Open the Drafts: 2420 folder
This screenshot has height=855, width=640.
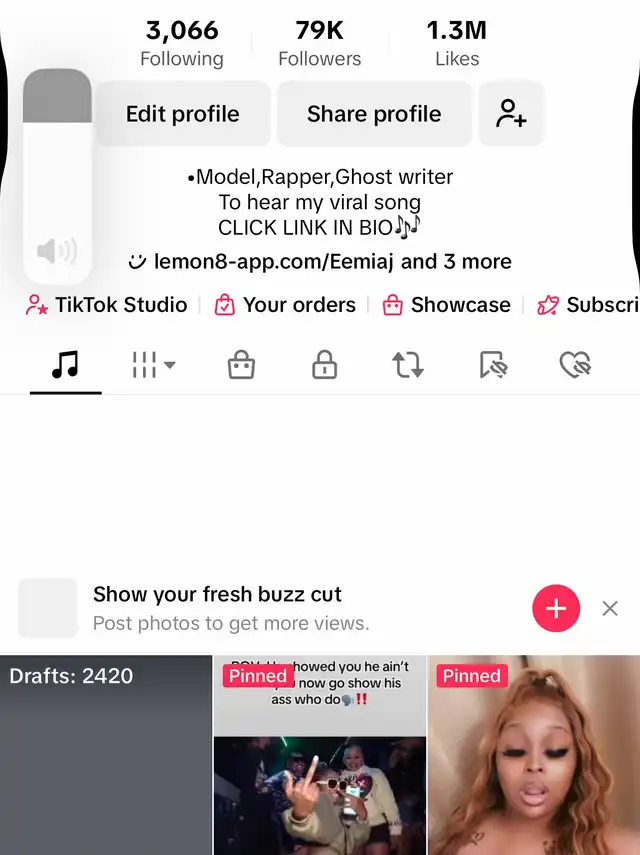click(x=106, y=755)
